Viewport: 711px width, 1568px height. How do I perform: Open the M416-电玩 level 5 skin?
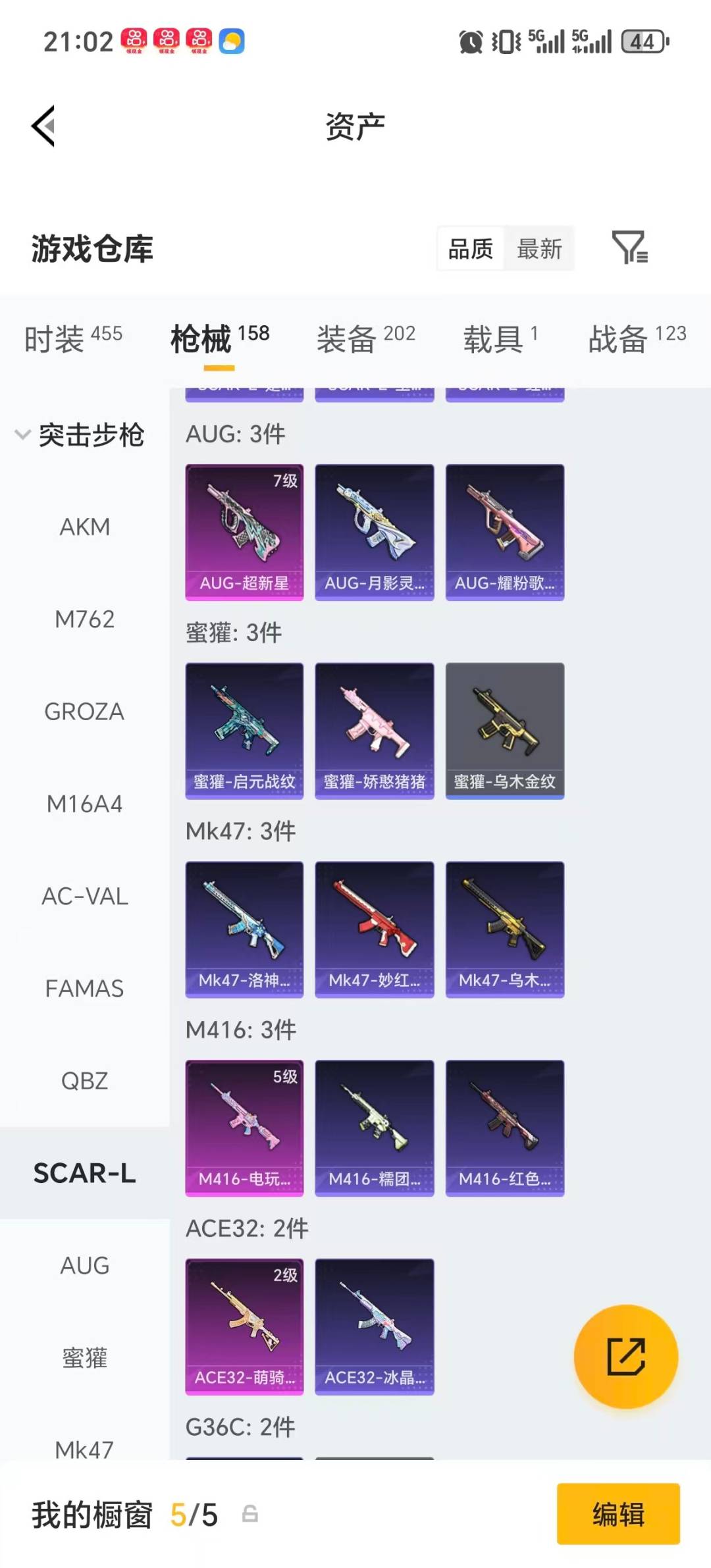pyautogui.click(x=244, y=1126)
